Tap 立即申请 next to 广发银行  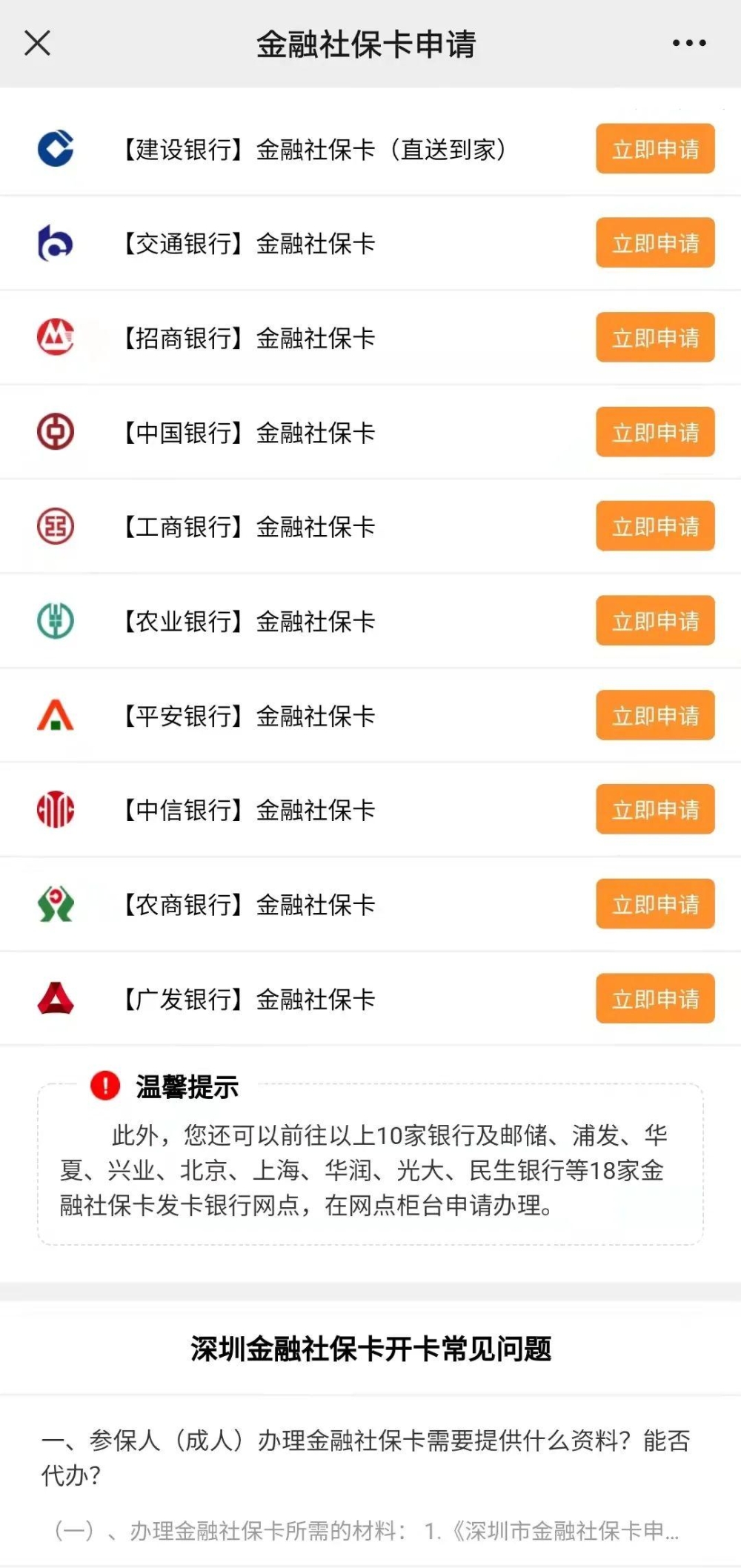(x=655, y=998)
